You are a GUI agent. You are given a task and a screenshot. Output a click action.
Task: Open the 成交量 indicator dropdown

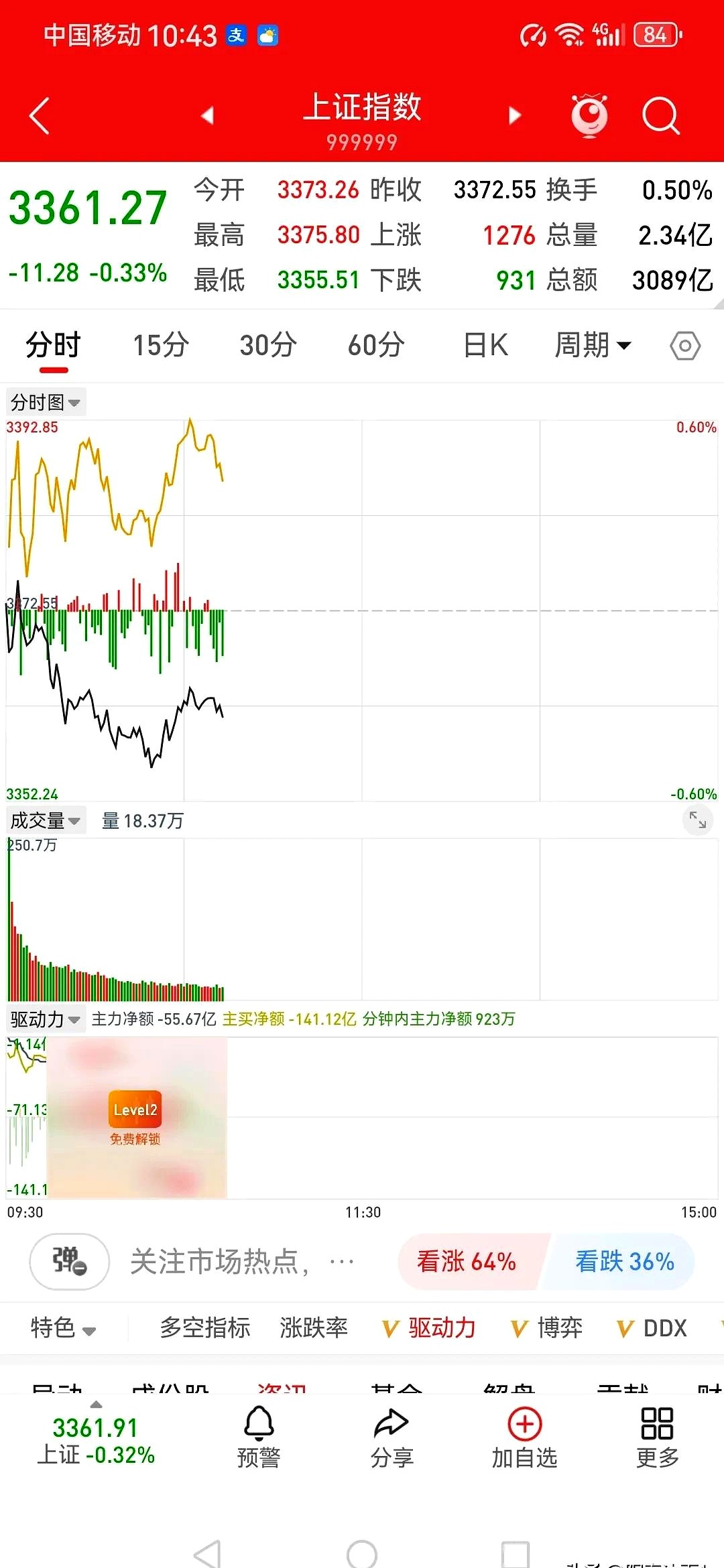pos(46,819)
